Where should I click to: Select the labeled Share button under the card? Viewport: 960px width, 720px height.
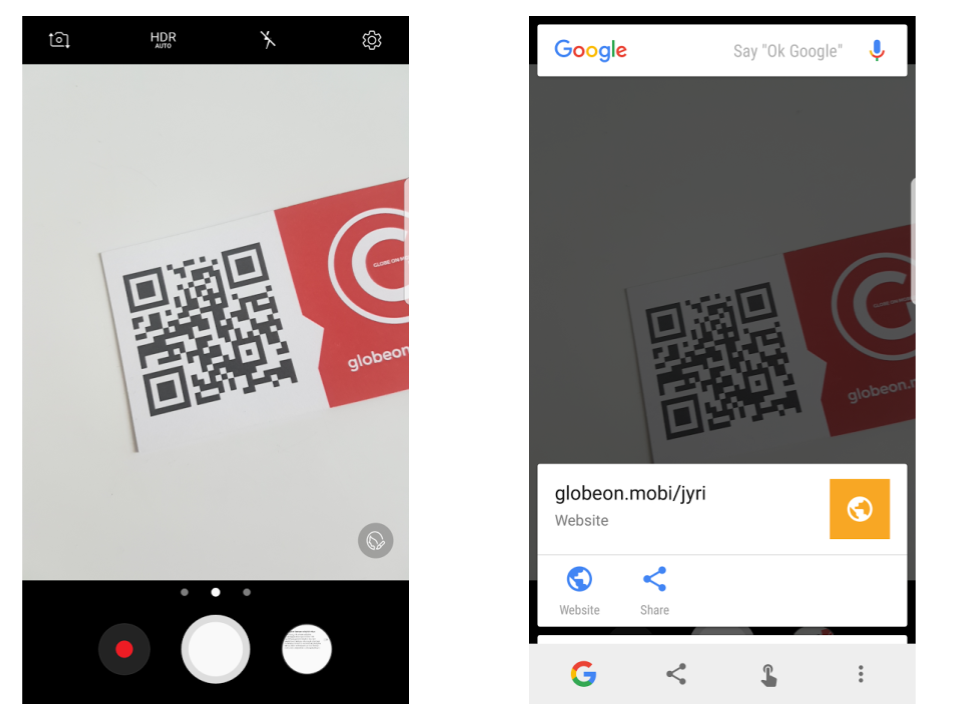655,590
